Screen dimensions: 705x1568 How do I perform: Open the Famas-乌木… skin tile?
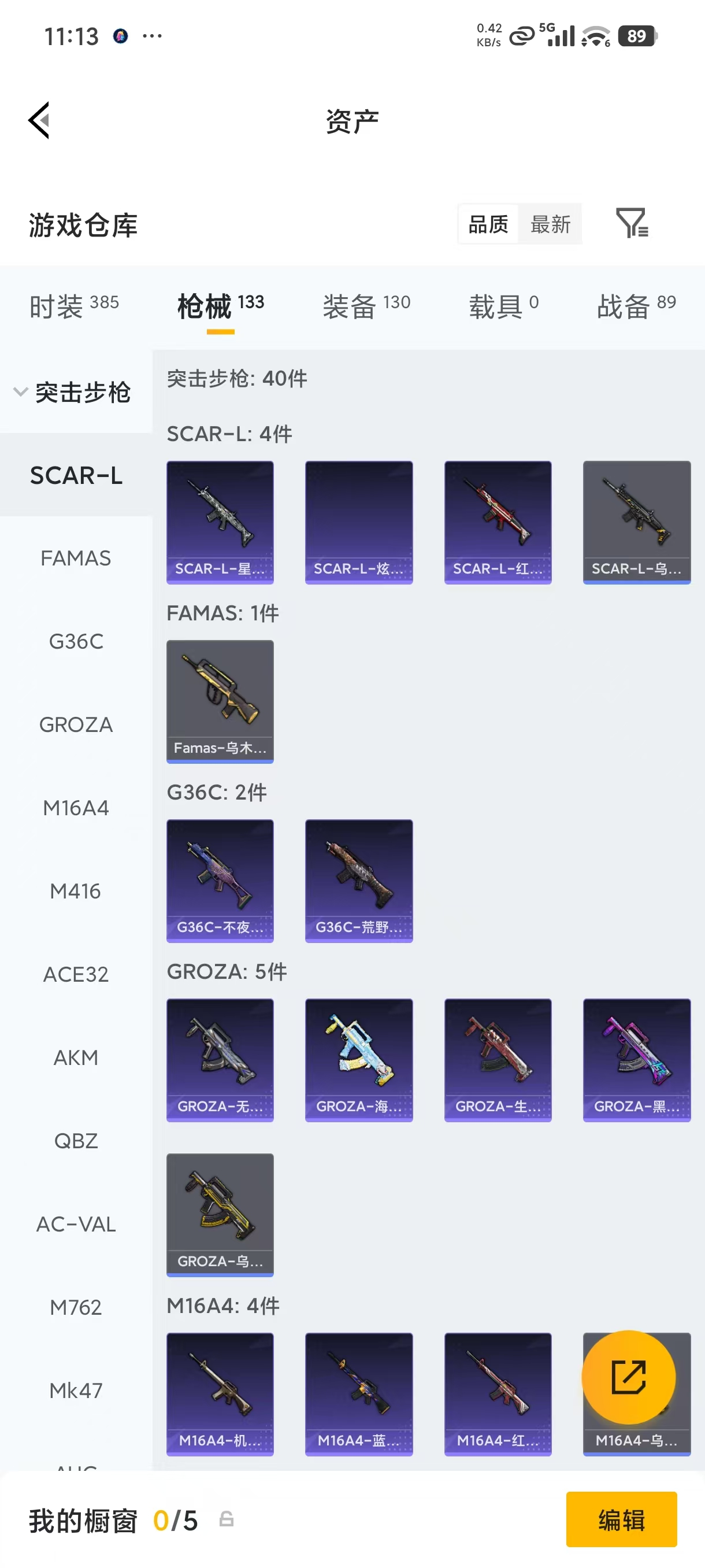(x=220, y=701)
